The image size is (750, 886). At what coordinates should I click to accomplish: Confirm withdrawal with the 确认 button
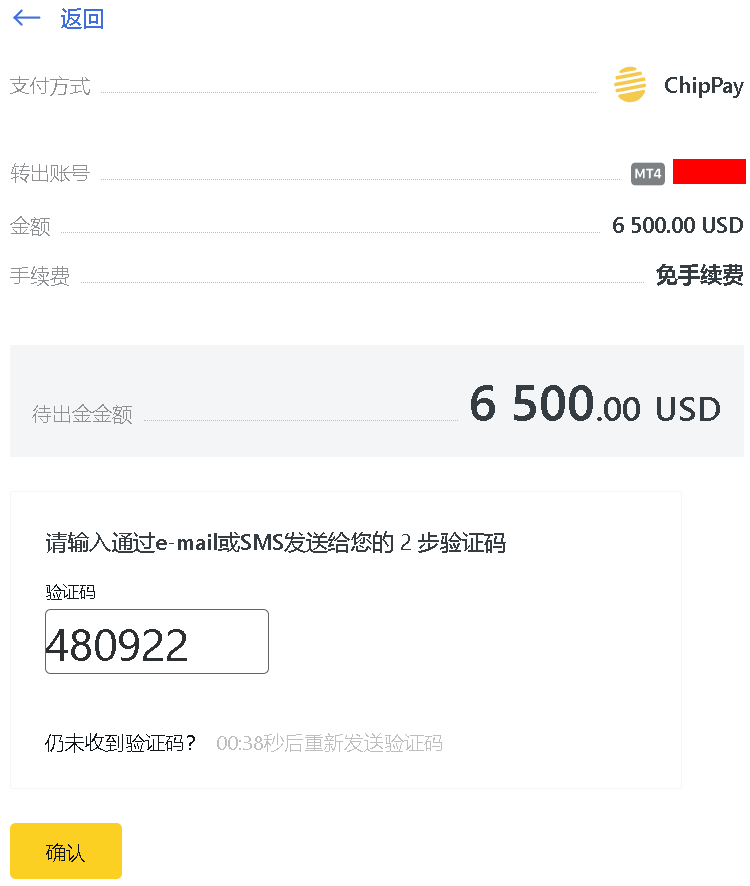66,851
